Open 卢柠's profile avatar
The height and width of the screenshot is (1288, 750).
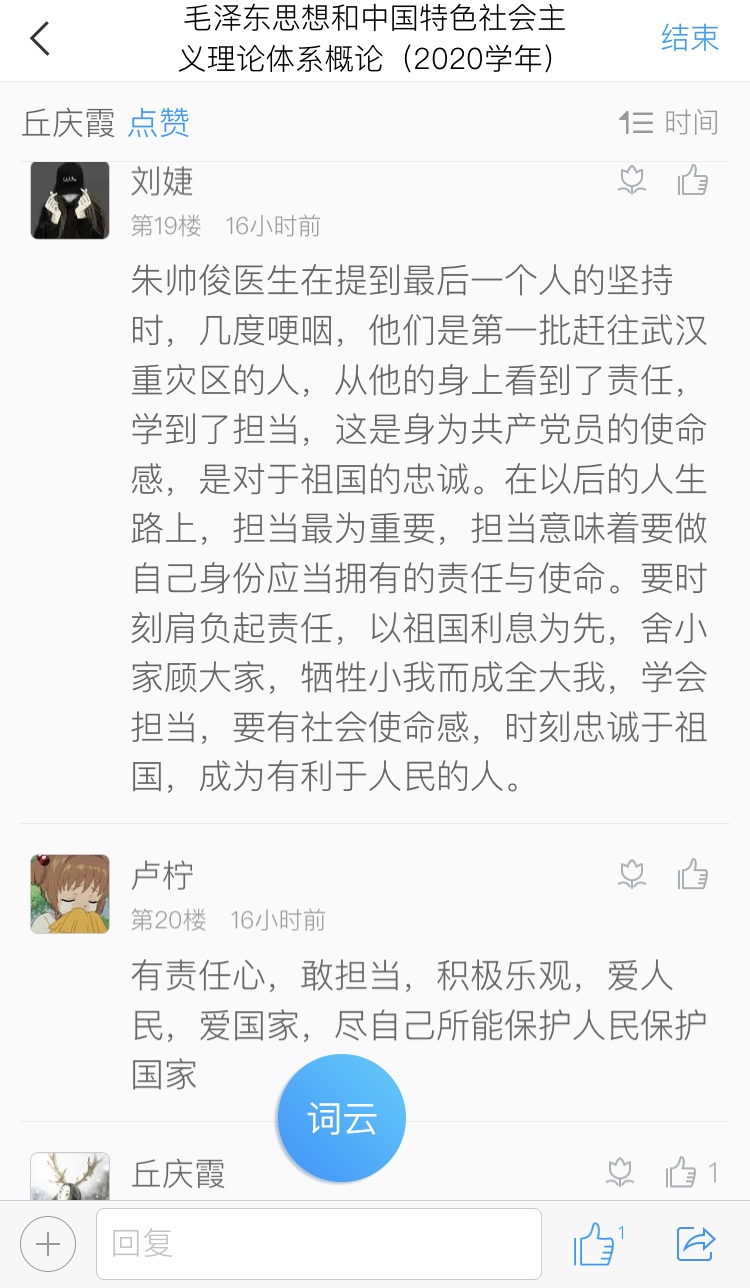point(70,894)
